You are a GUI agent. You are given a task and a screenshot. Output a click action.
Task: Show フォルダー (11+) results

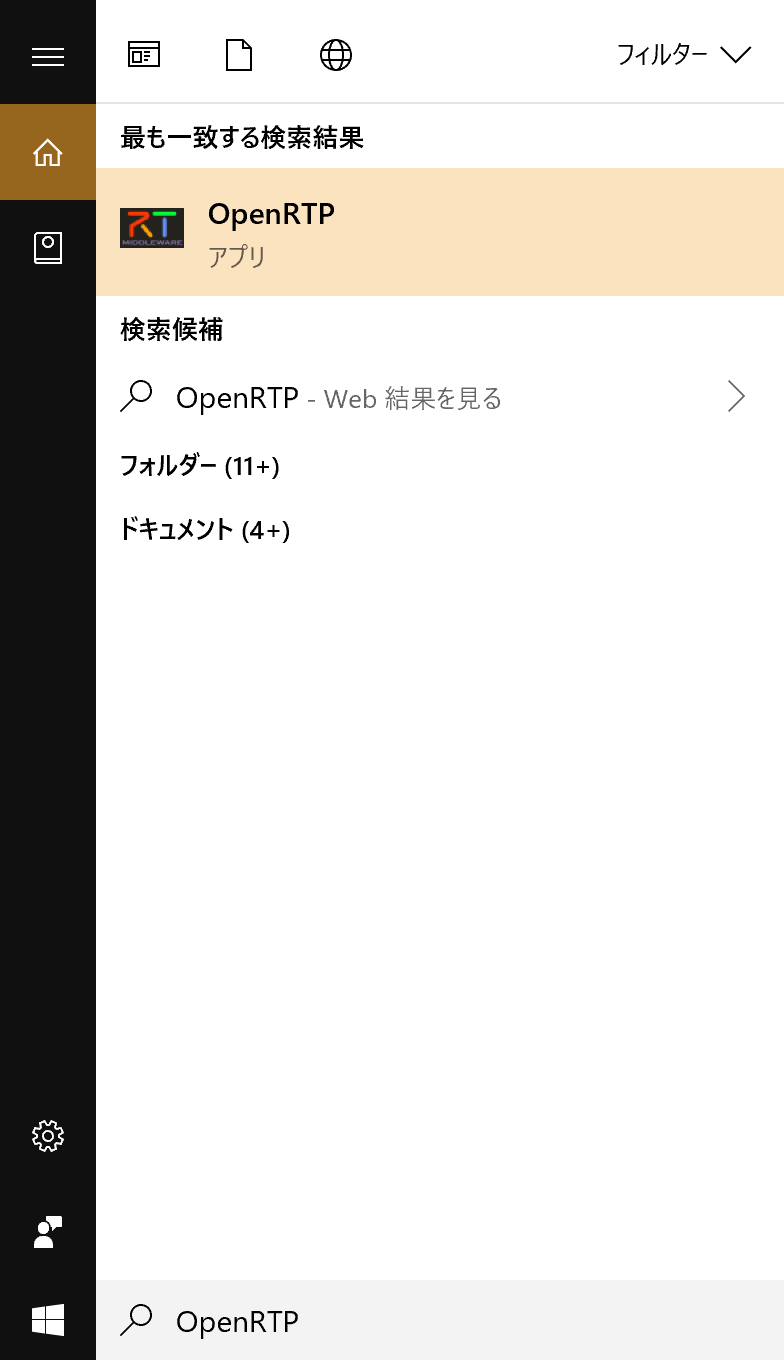199,466
